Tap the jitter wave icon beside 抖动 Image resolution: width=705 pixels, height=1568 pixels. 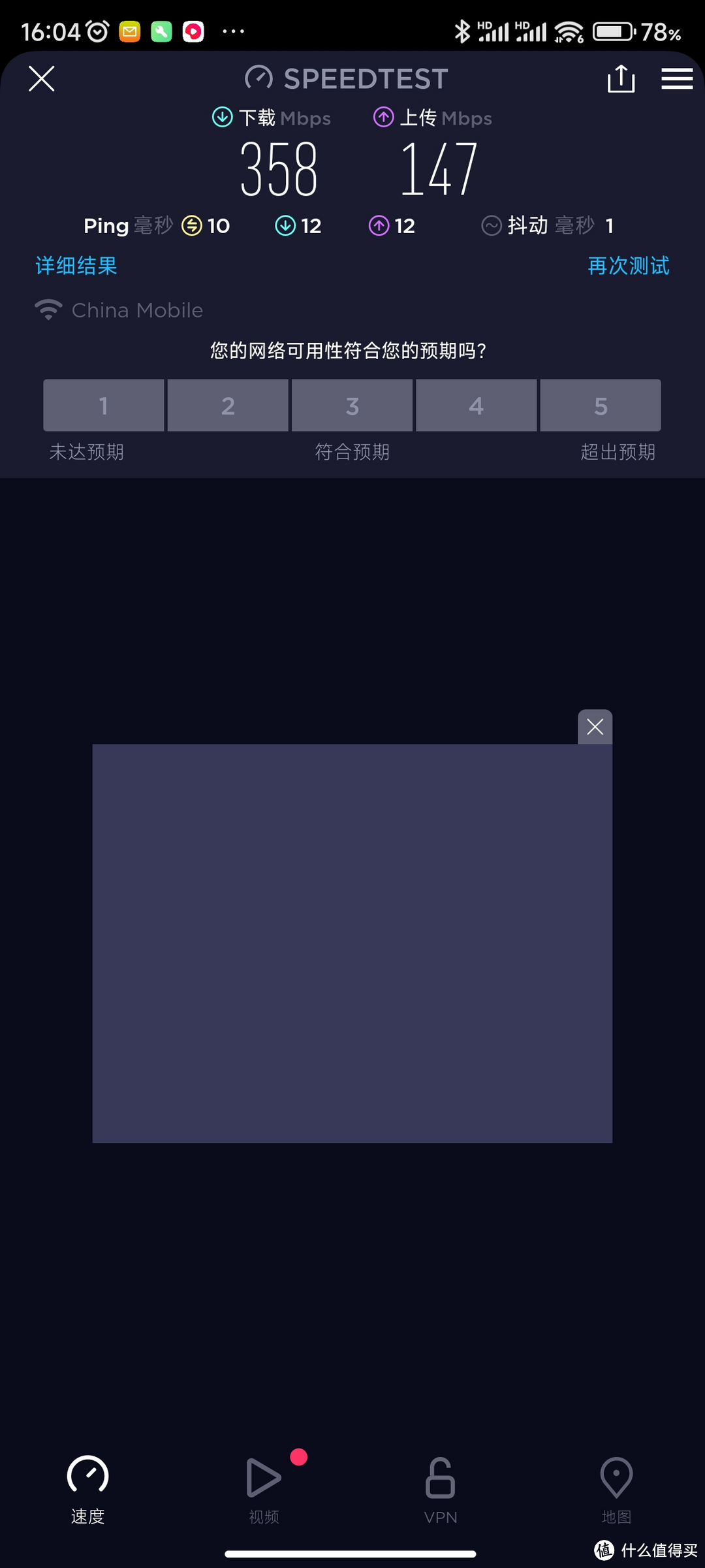(491, 225)
